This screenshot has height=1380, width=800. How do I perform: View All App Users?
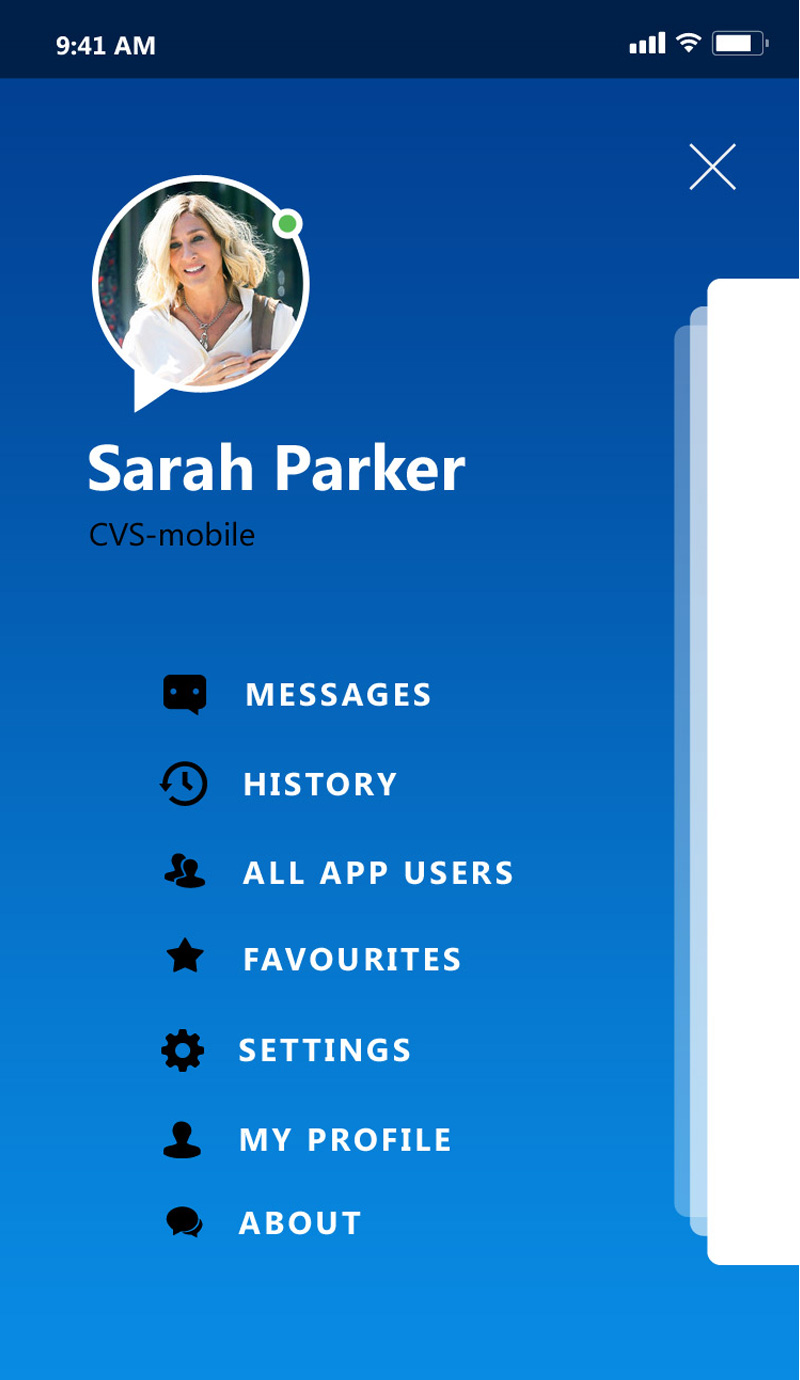(377, 872)
